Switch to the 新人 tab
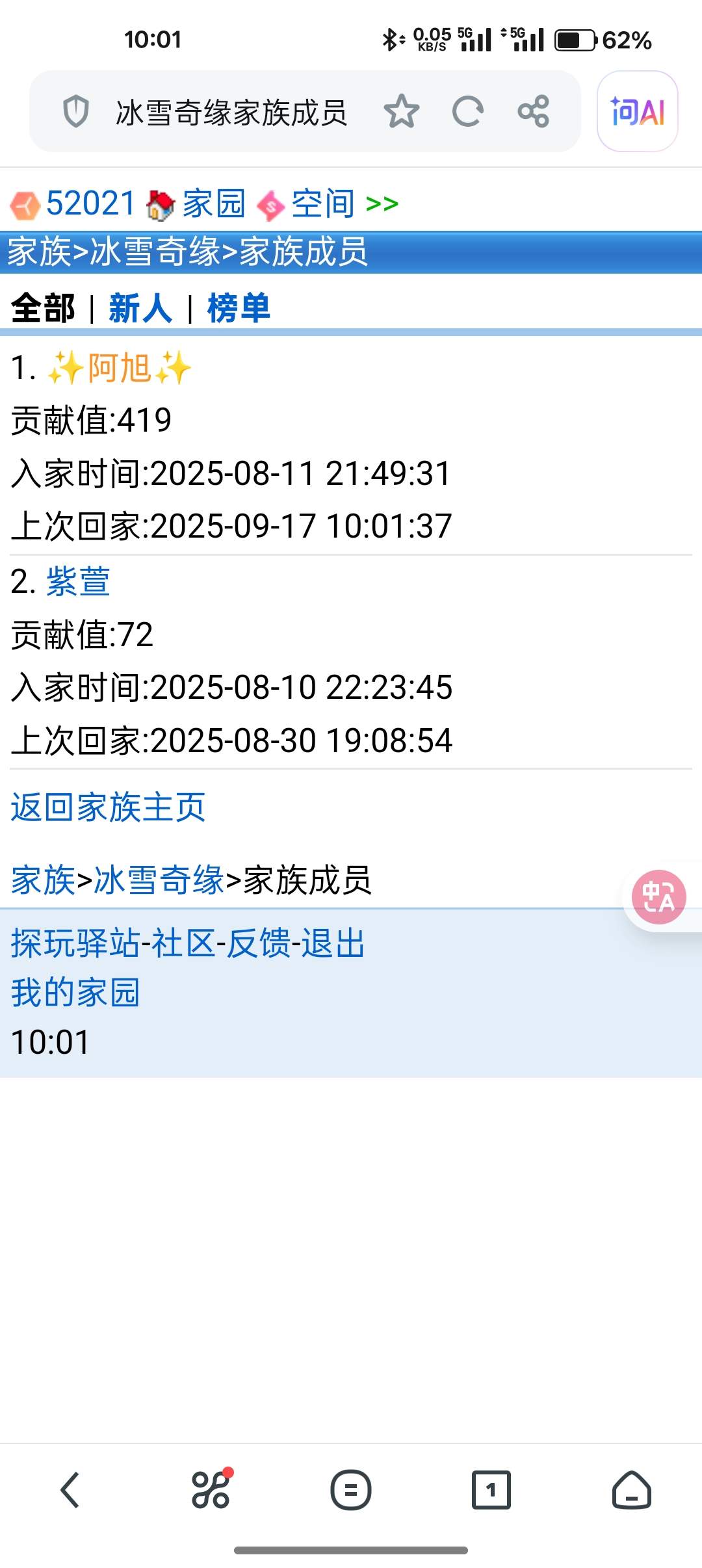This screenshot has height=1568, width=702. pyautogui.click(x=140, y=308)
